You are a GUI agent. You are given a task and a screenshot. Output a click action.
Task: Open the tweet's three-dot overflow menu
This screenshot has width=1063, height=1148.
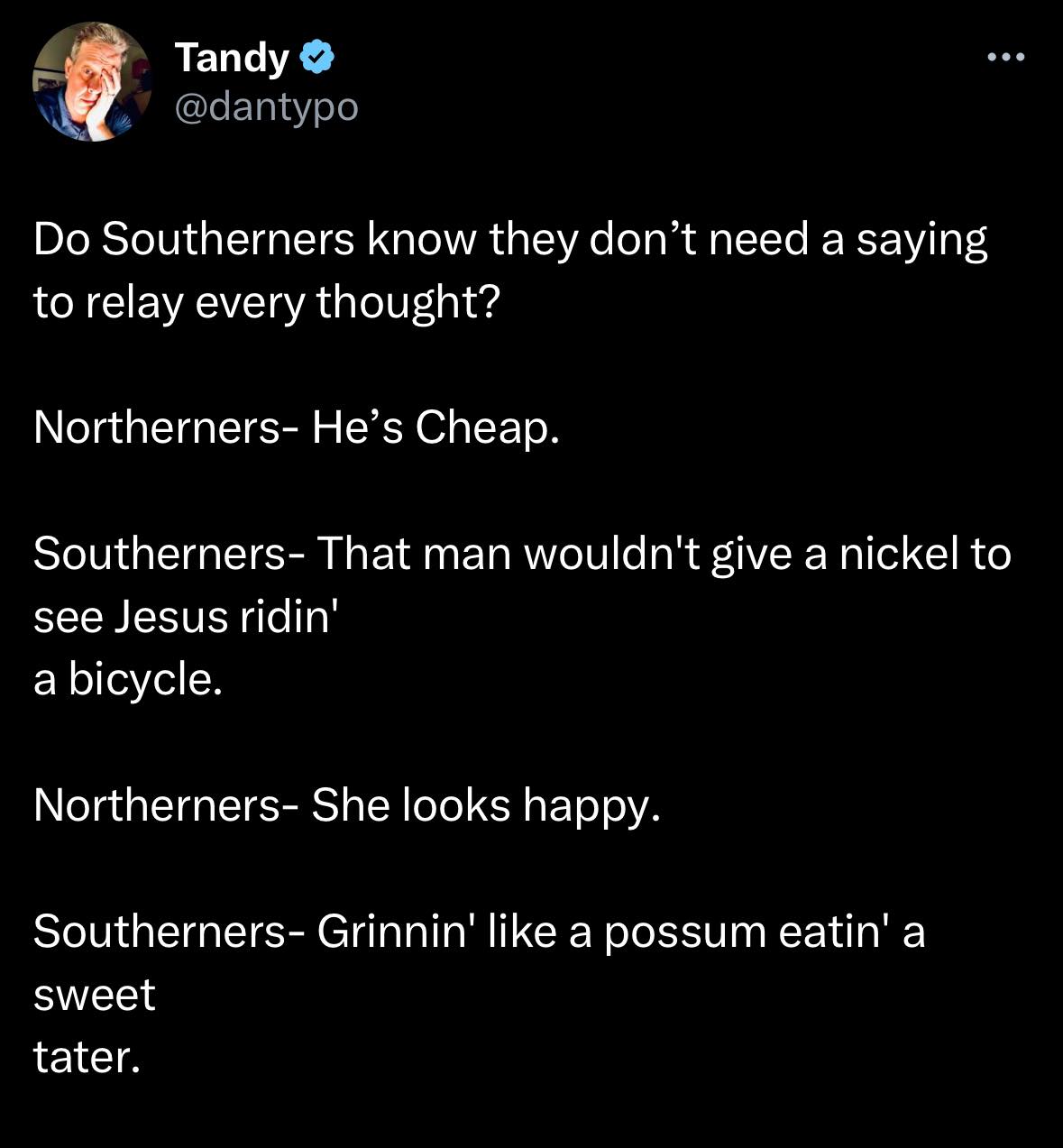point(1006,58)
